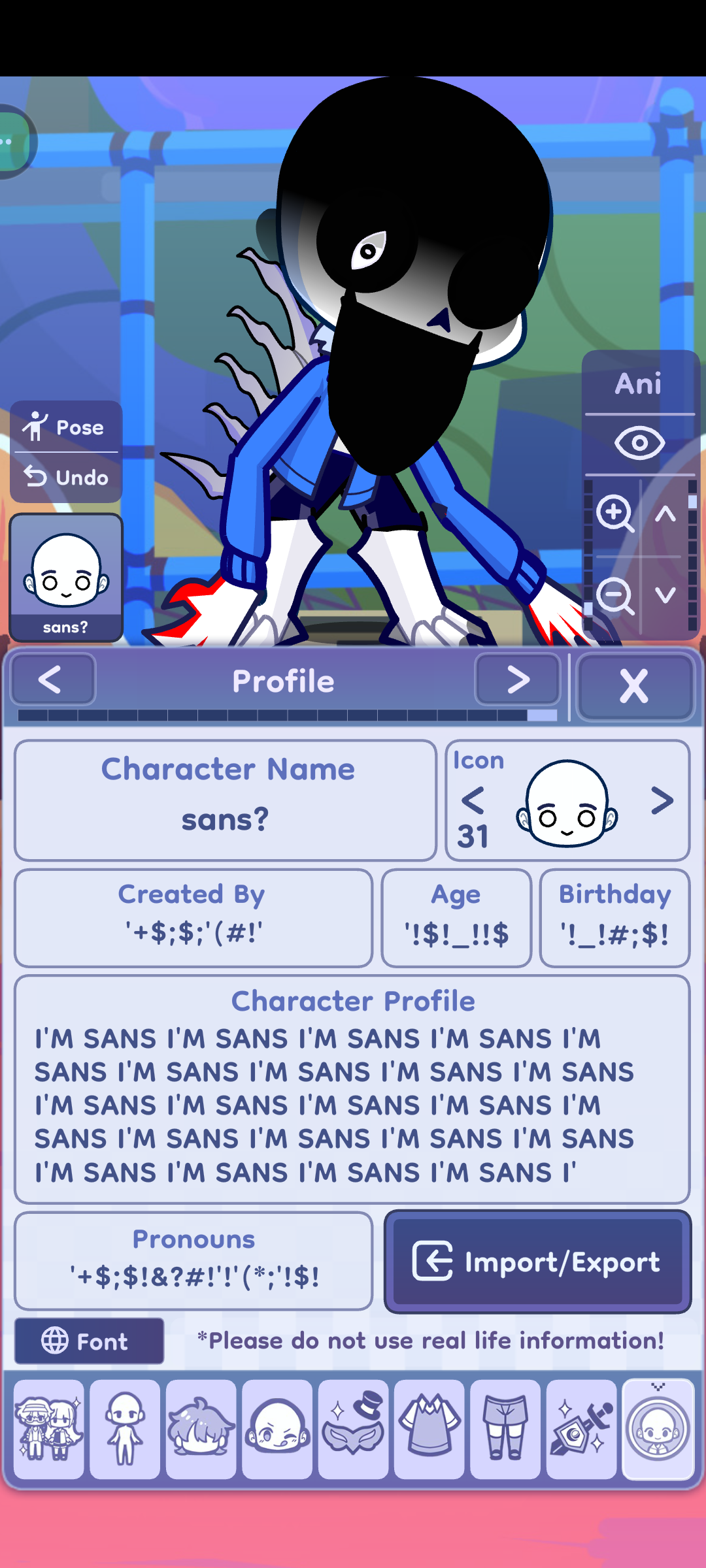The height and width of the screenshot is (1568, 706).
Task: Select the sans? character slot
Action: tap(65, 578)
